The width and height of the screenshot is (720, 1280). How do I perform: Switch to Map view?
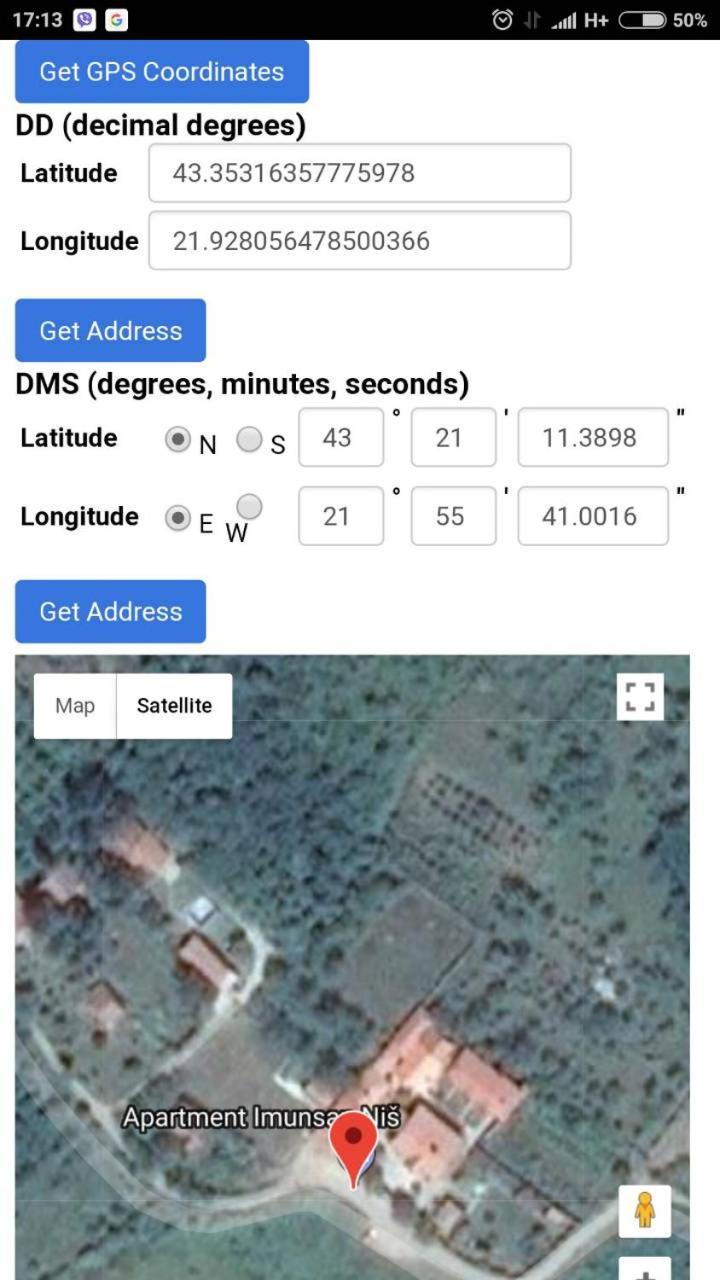pos(75,706)
